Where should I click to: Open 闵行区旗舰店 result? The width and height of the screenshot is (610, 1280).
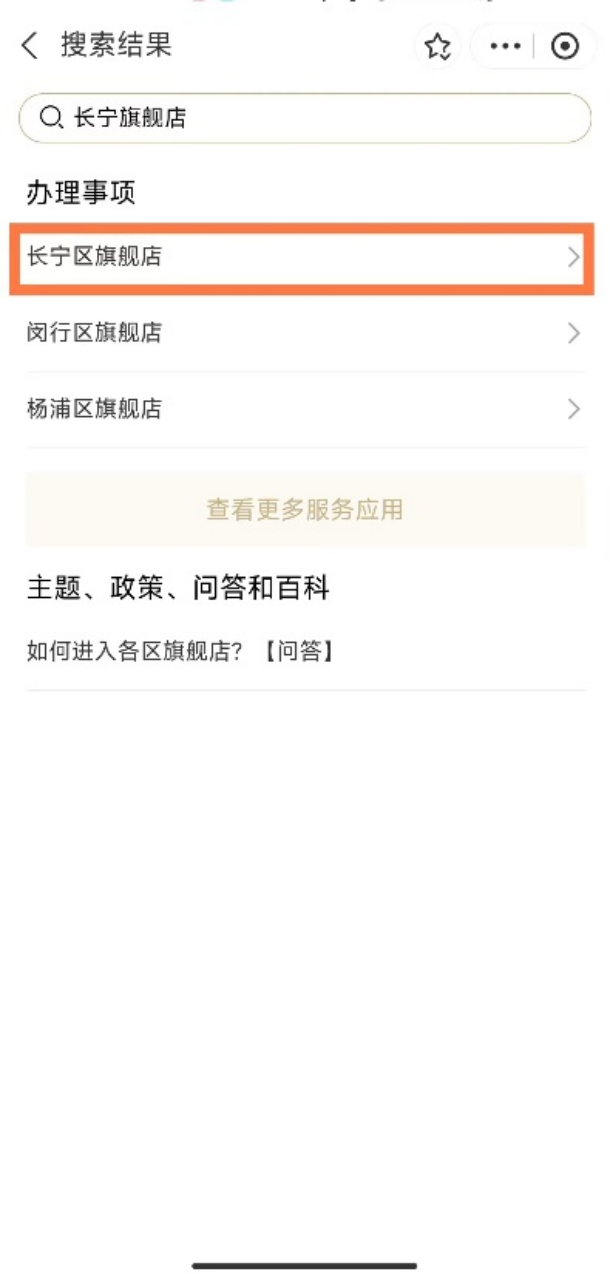tap(304, 333)
